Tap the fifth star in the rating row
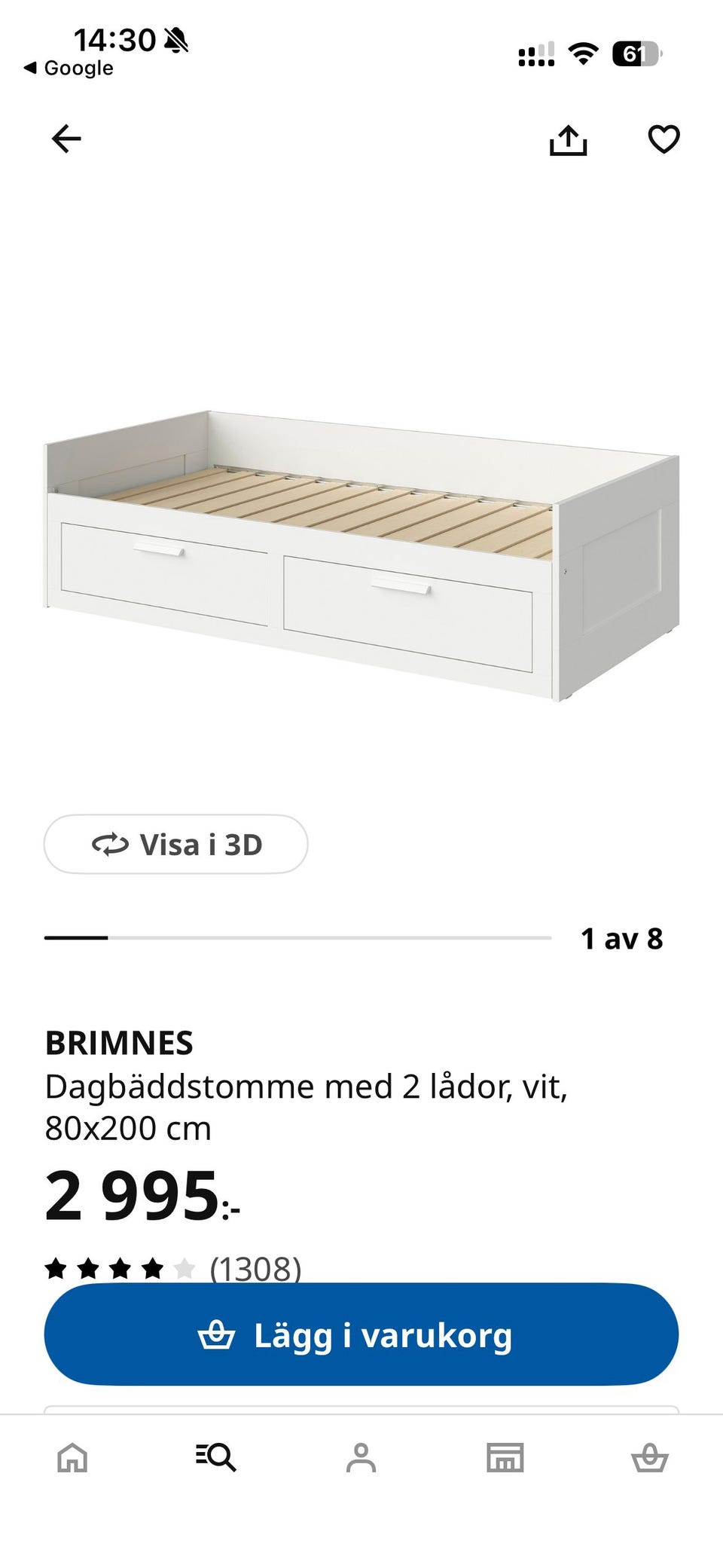723x1568 pixels. (x=183, y=1267)
